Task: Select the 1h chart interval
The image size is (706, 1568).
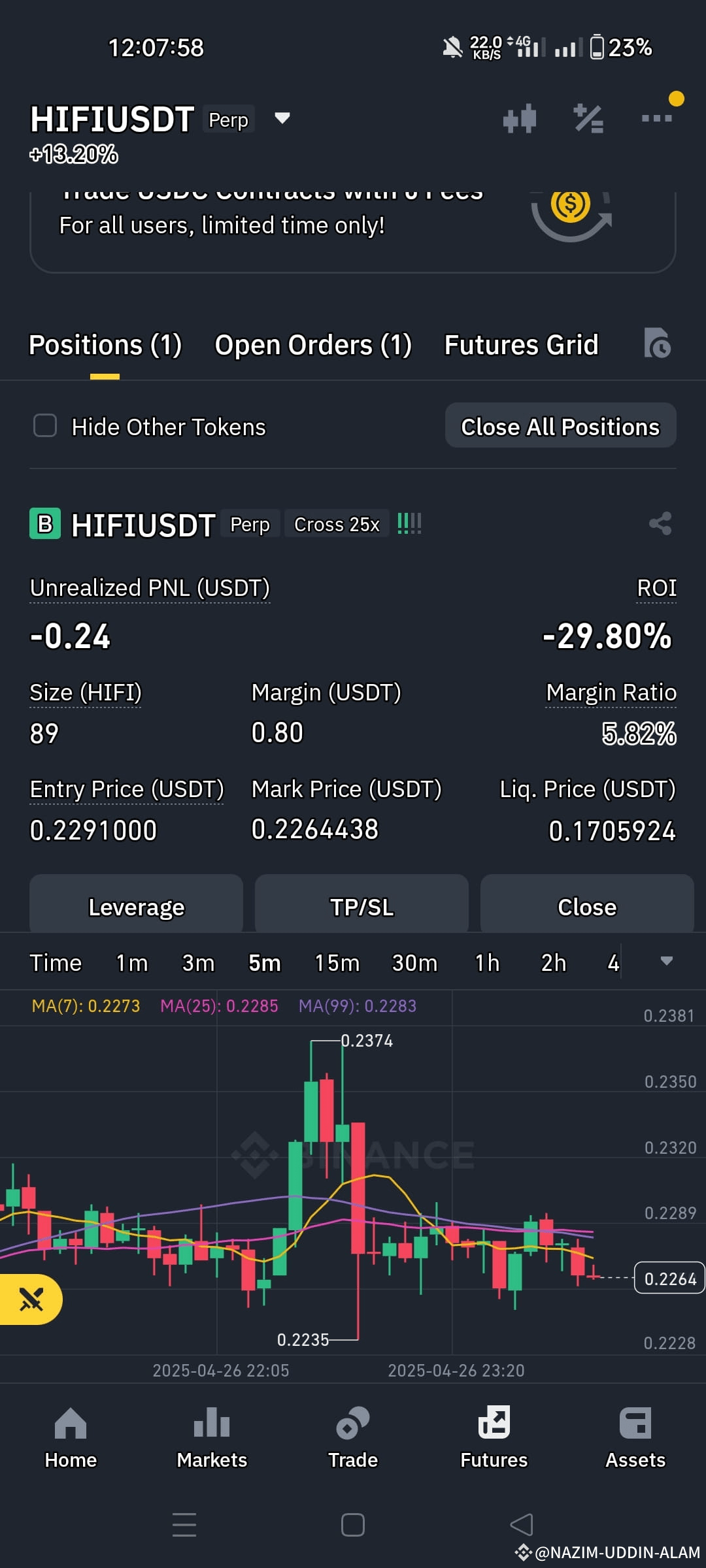Action: (x=487, y=963)
